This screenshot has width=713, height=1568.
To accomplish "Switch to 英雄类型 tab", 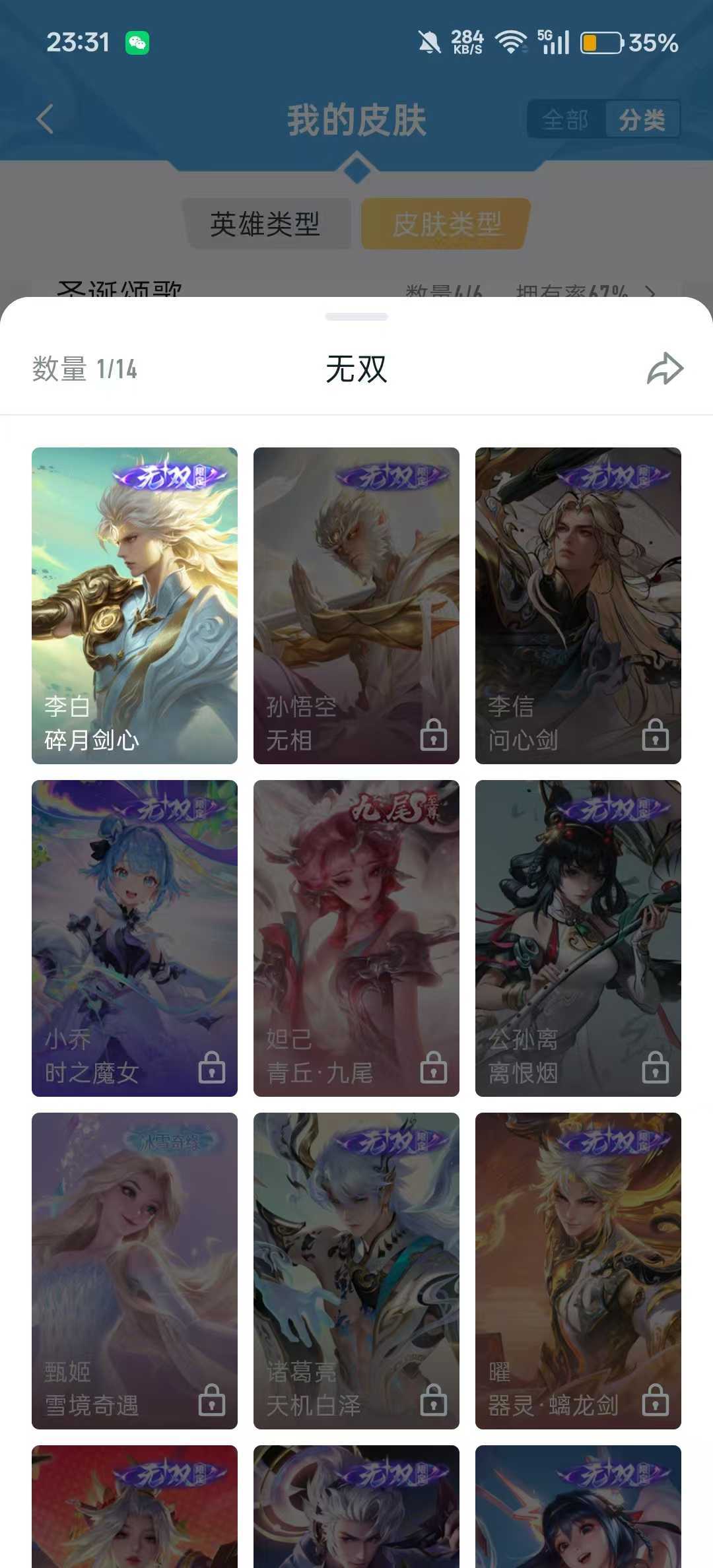I will (265, 224).
